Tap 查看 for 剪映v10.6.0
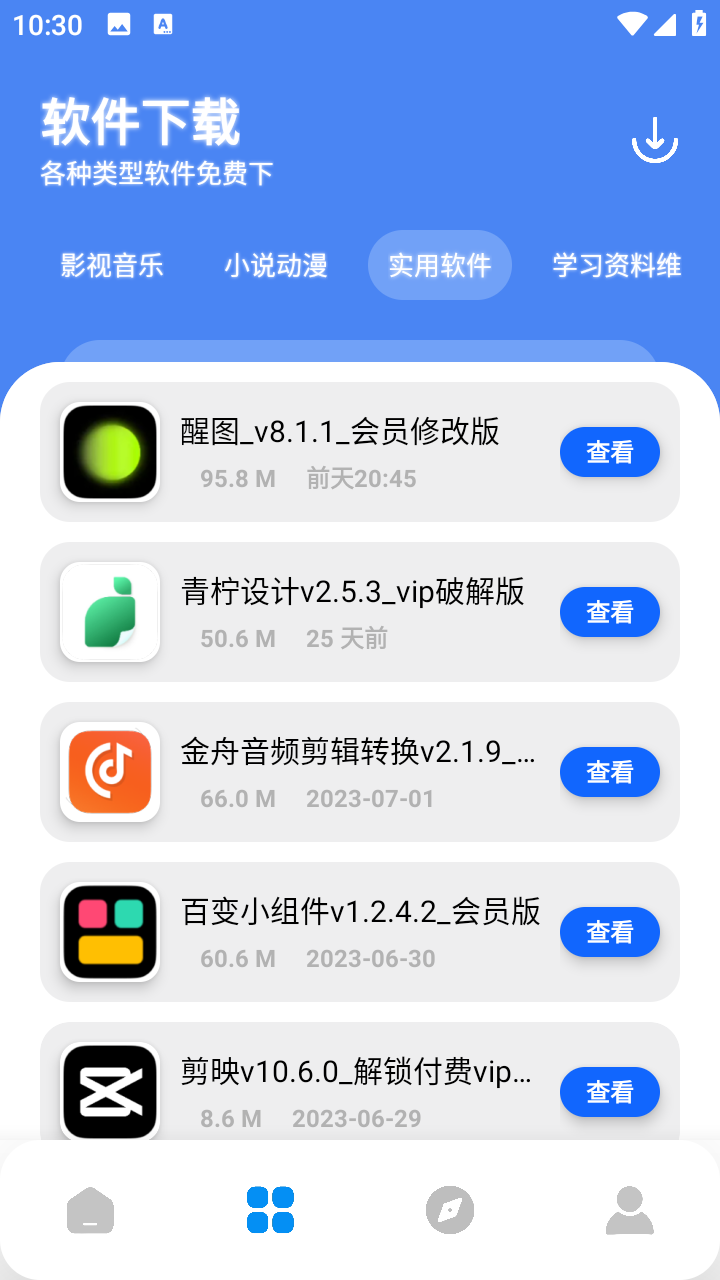This screenshot has width=720, height=1280. pos(610,1092)
